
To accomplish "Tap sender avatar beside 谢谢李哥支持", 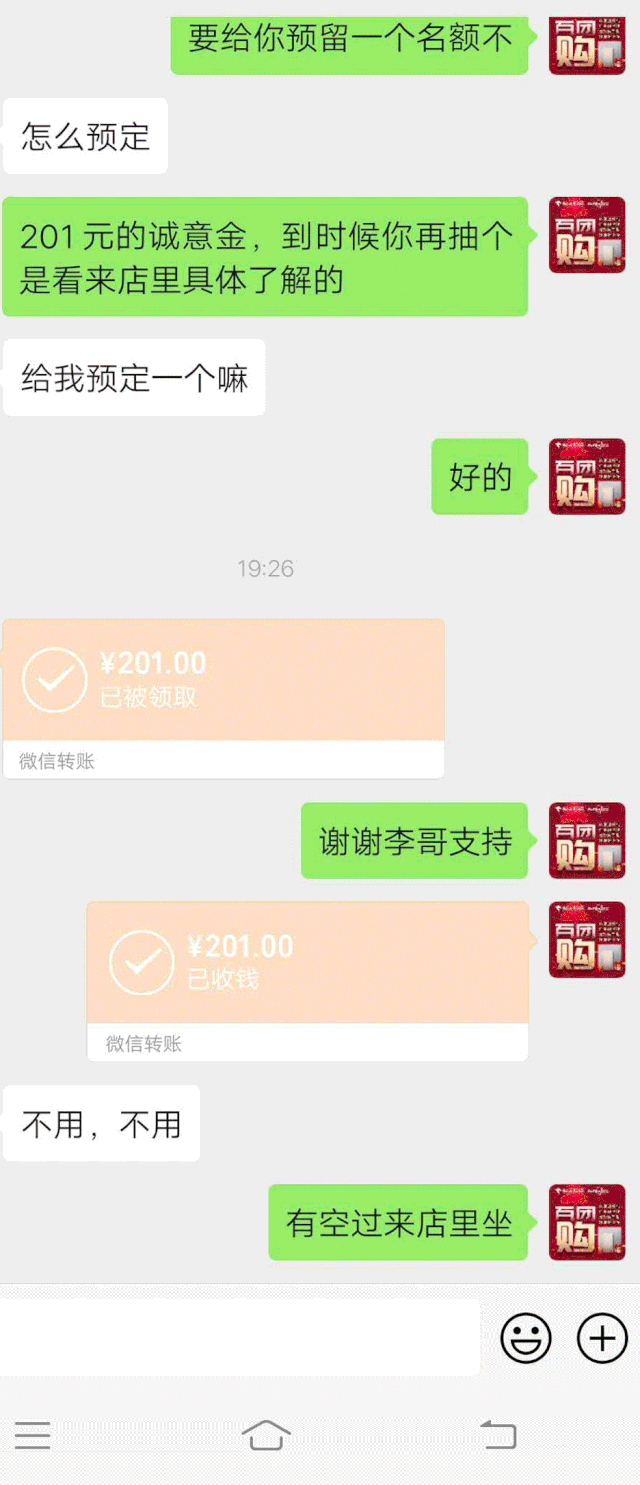I will 587,841.
